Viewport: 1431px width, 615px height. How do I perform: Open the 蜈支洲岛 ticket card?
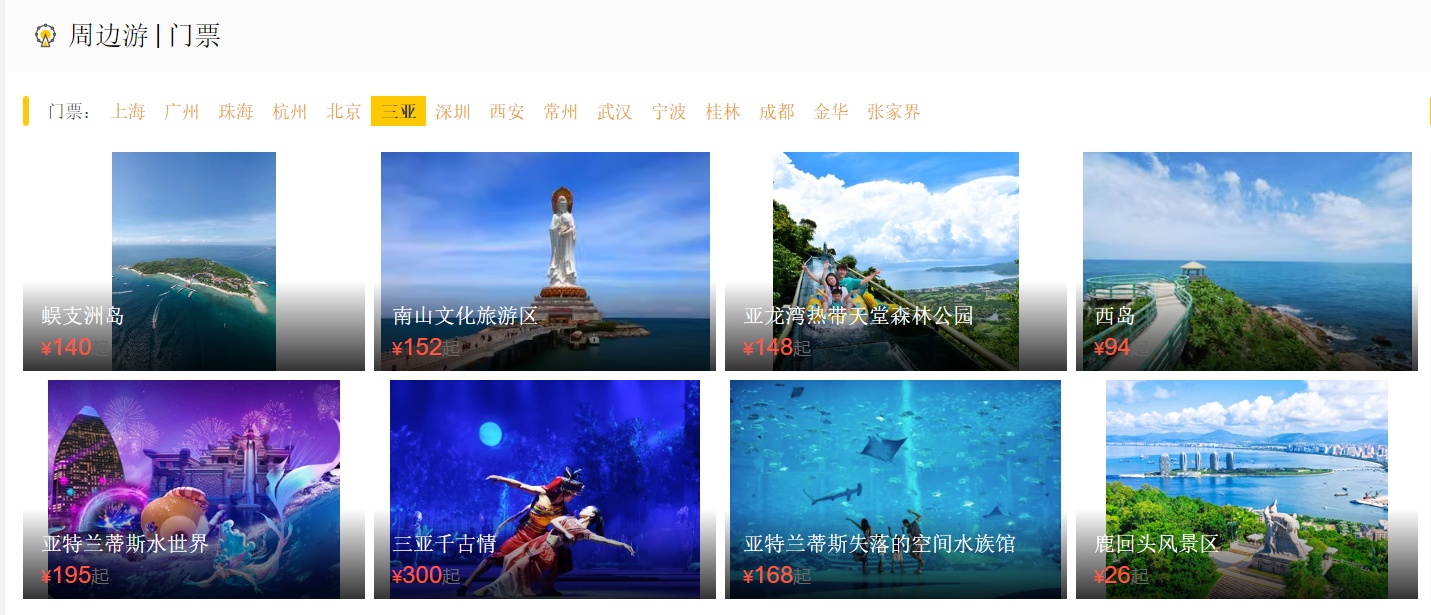pos(194,261)
